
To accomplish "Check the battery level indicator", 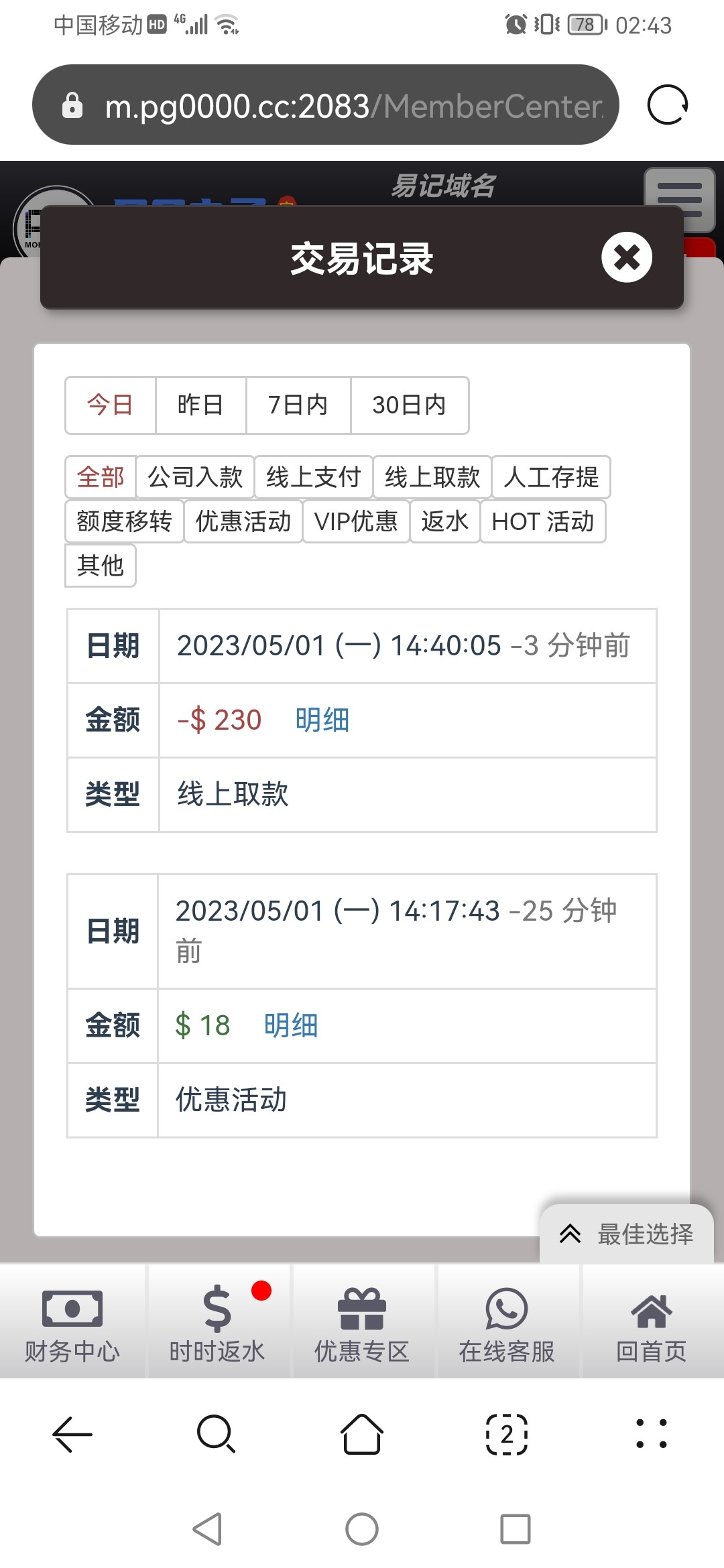I will pyautogui.click(x=583, y=24).
